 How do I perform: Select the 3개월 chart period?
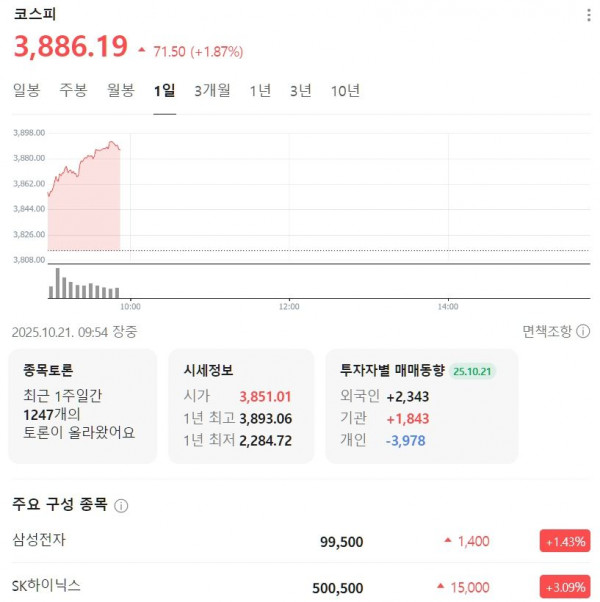pos(212,91)
